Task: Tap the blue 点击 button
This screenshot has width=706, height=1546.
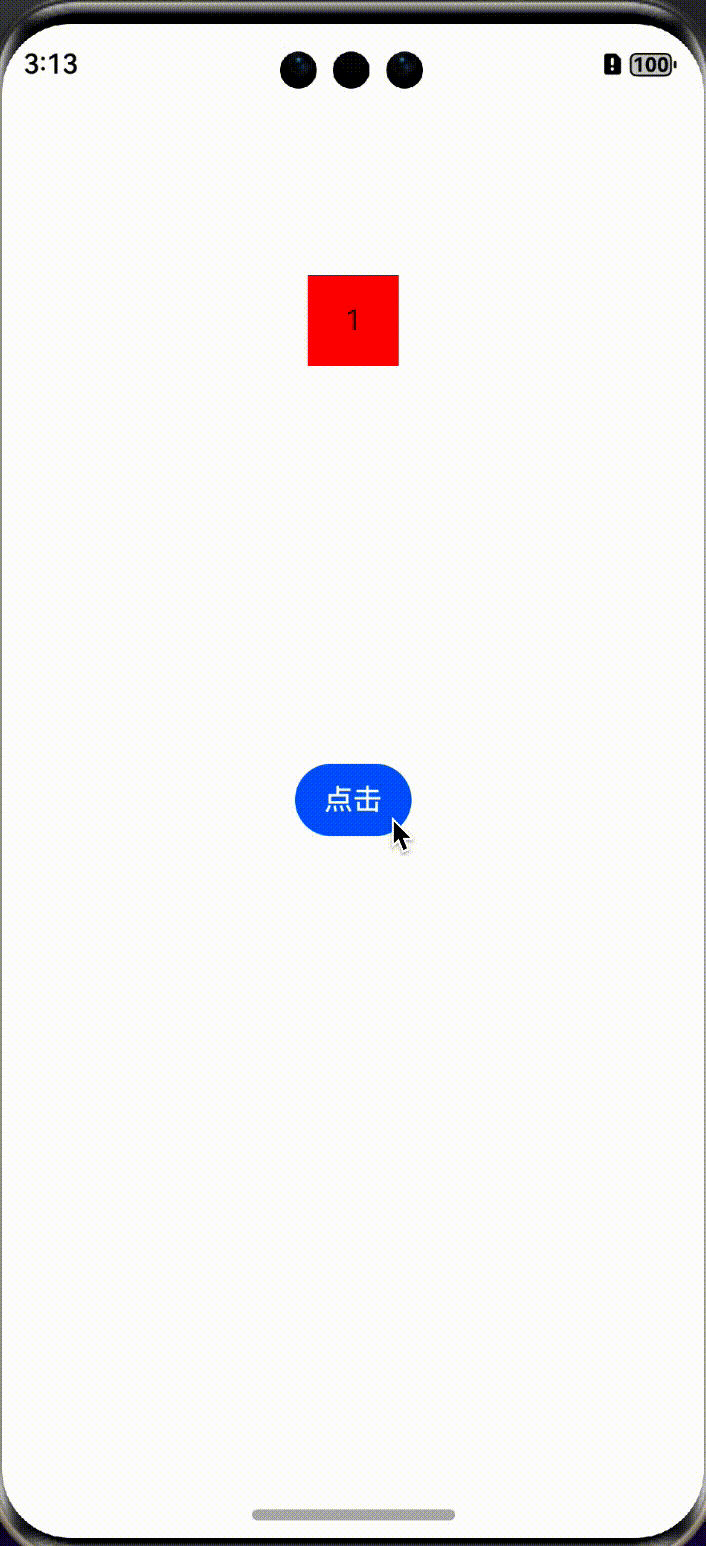Action: 352,799
